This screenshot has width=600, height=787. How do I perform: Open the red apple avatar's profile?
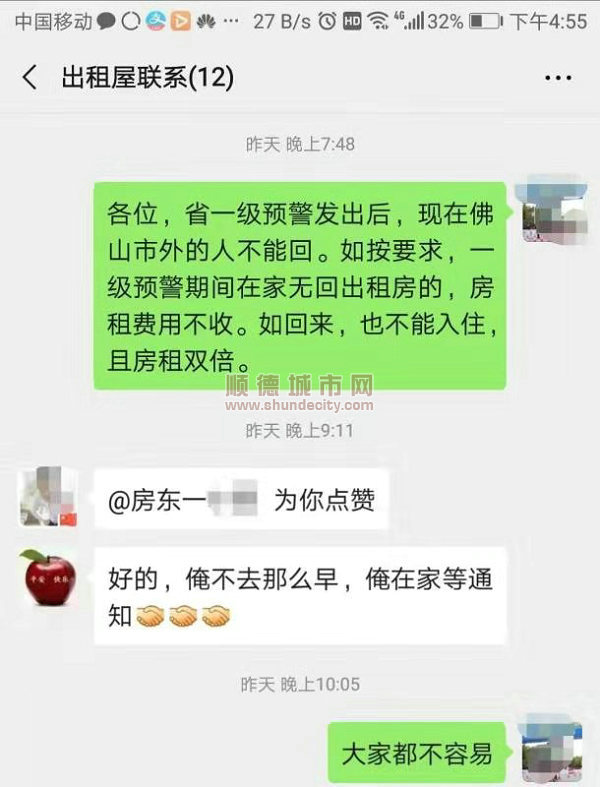tap(48, 581)
